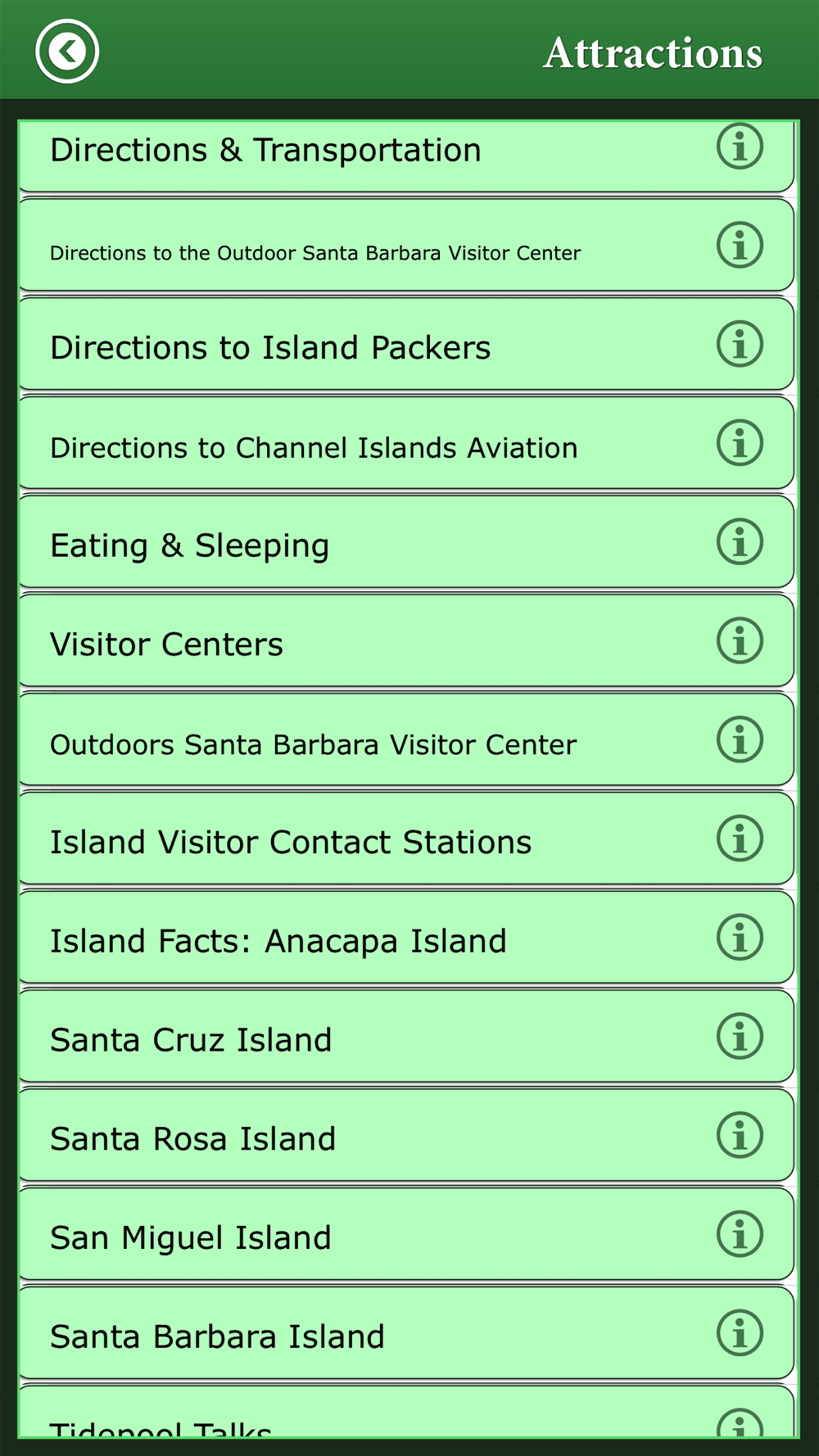Image resolution: width=819 pixels, height=1456 pixels.
Task: Open Eating & Sleeping
Action: (x=406, y=542)
